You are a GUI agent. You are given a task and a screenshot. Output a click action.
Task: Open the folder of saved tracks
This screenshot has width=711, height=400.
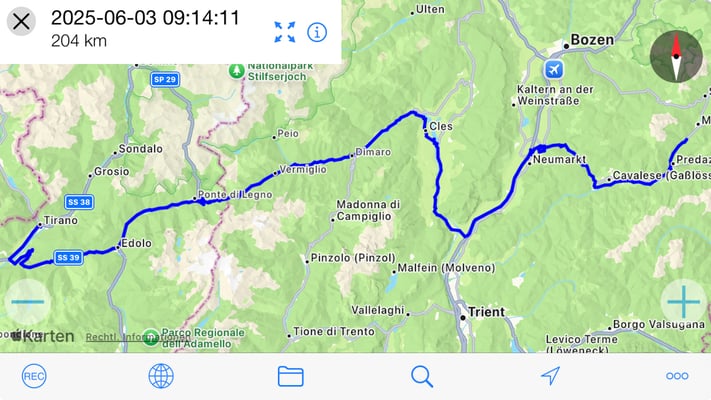click(290, 376)
